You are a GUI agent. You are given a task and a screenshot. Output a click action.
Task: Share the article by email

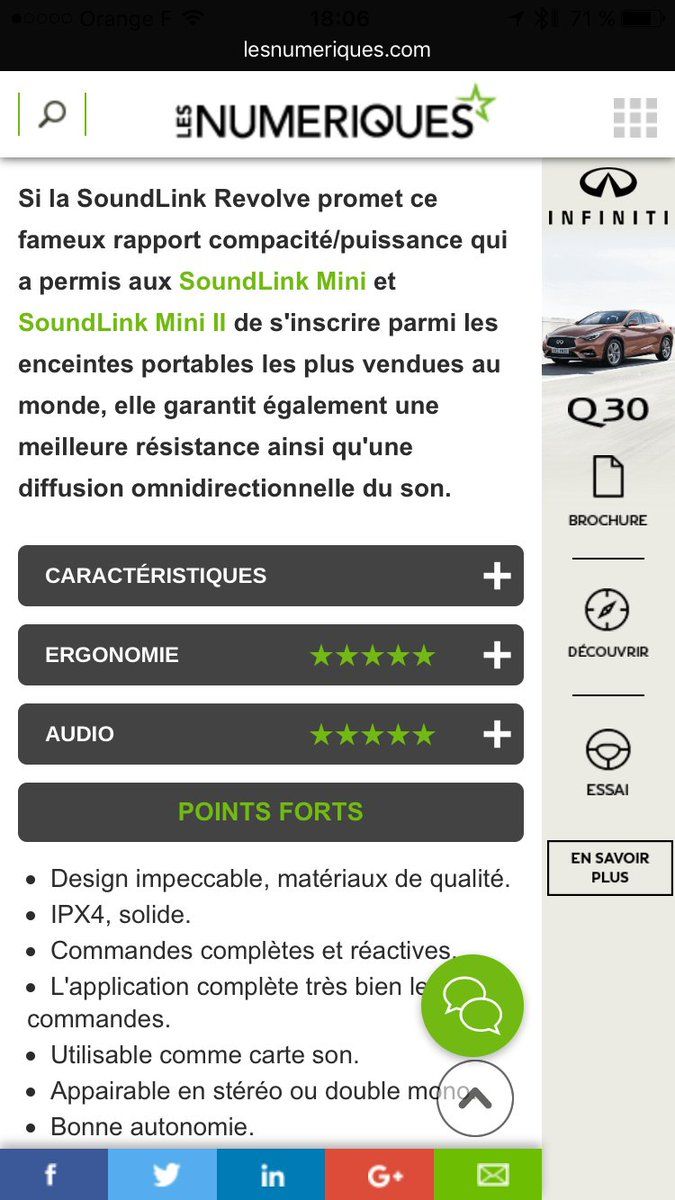488,1174
